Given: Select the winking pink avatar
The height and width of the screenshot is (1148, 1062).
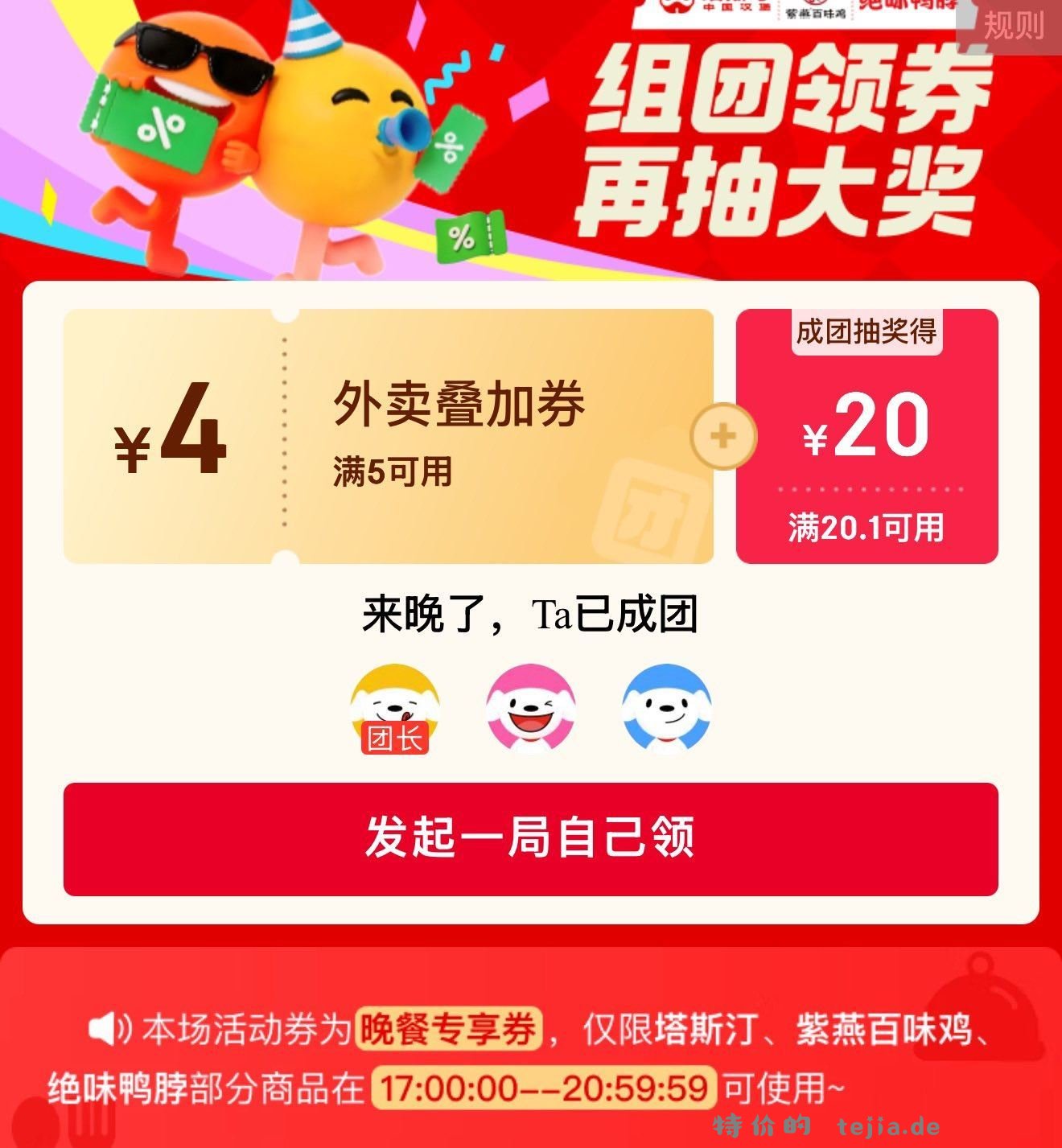Looking at the screenshot, I should (531, 706).
